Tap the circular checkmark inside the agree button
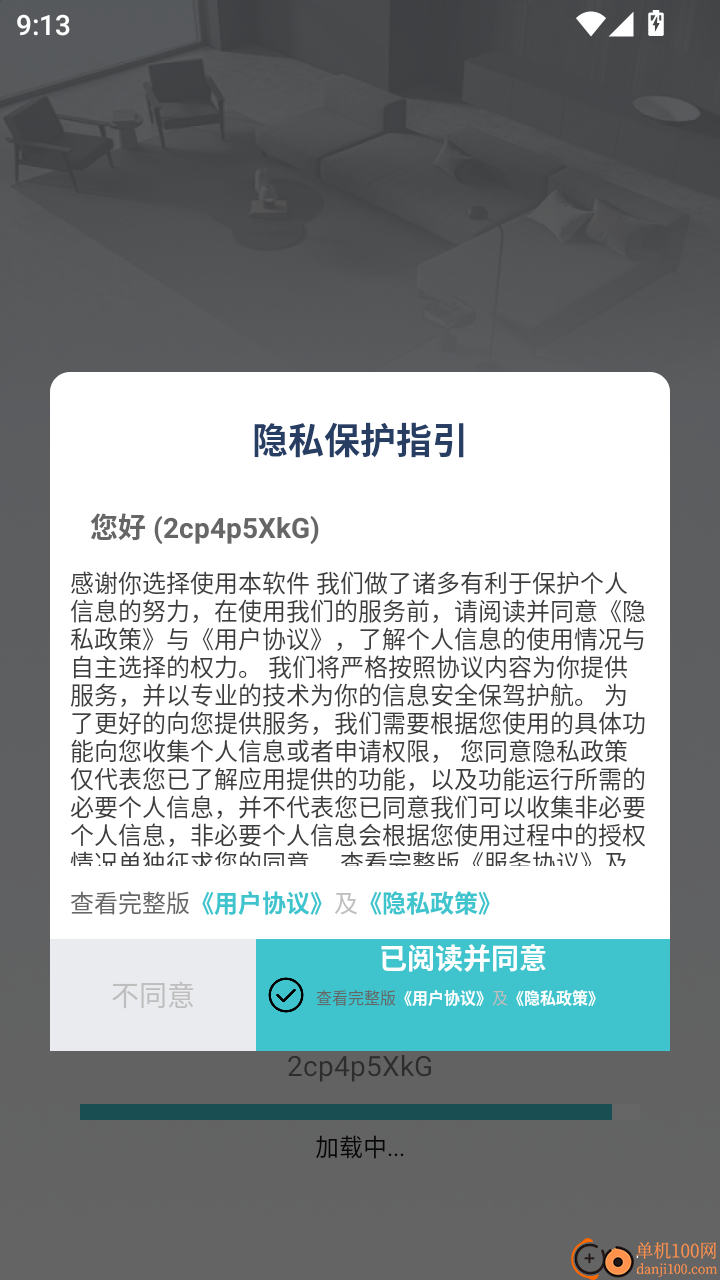 pyautogui.click(x=285, y=995)
